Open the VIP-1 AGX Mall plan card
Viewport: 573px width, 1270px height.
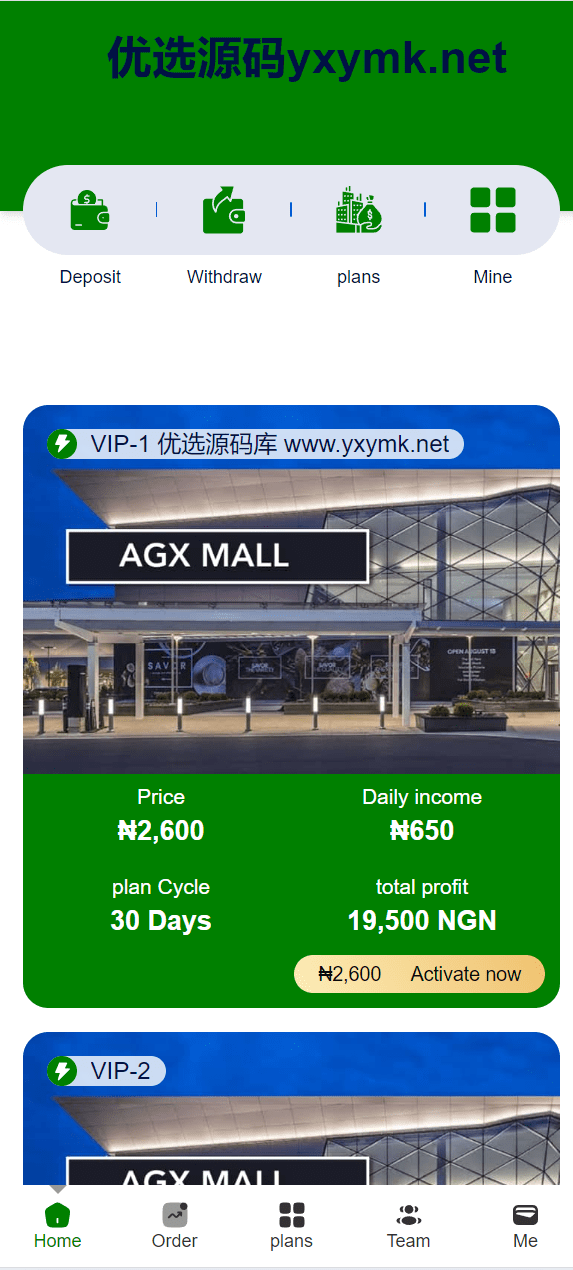[291, 706]
